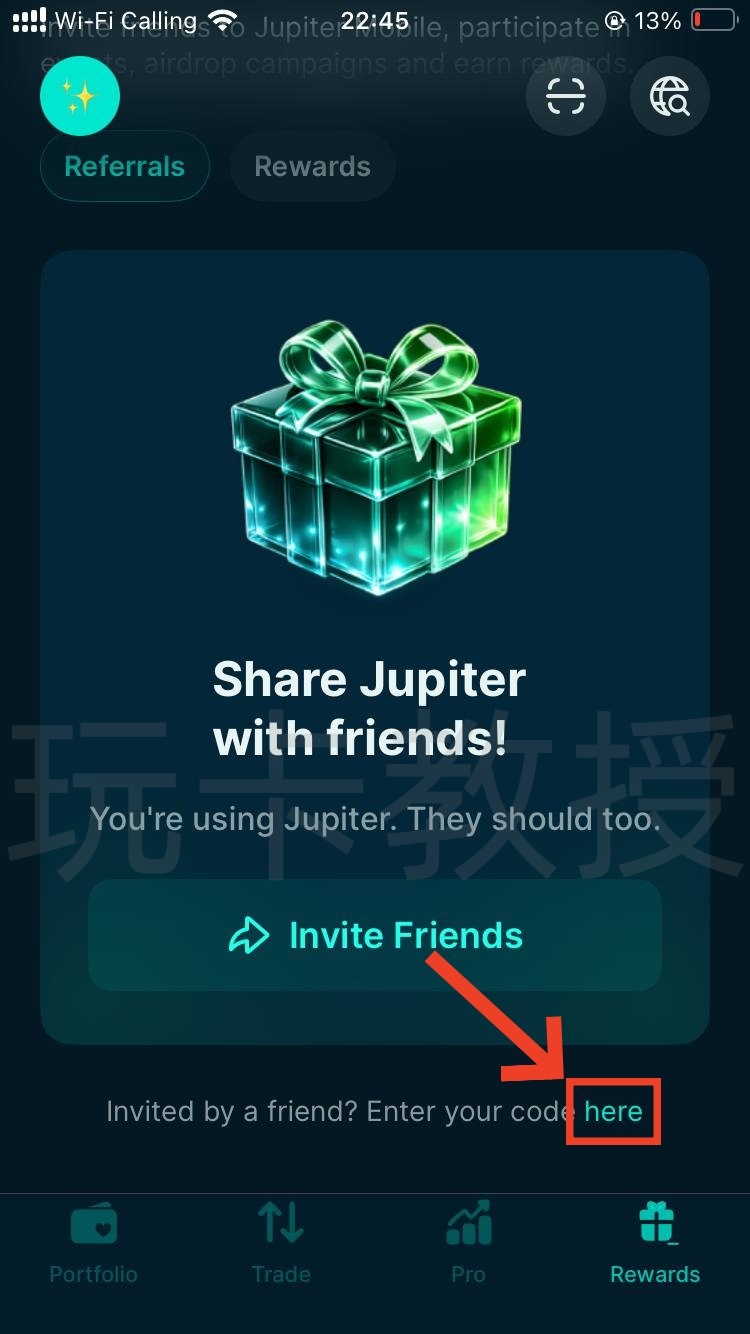This screenshot has width=750, height=1334.
Task: Switch to the Pro tab
Action: [x=468, y=1243]
